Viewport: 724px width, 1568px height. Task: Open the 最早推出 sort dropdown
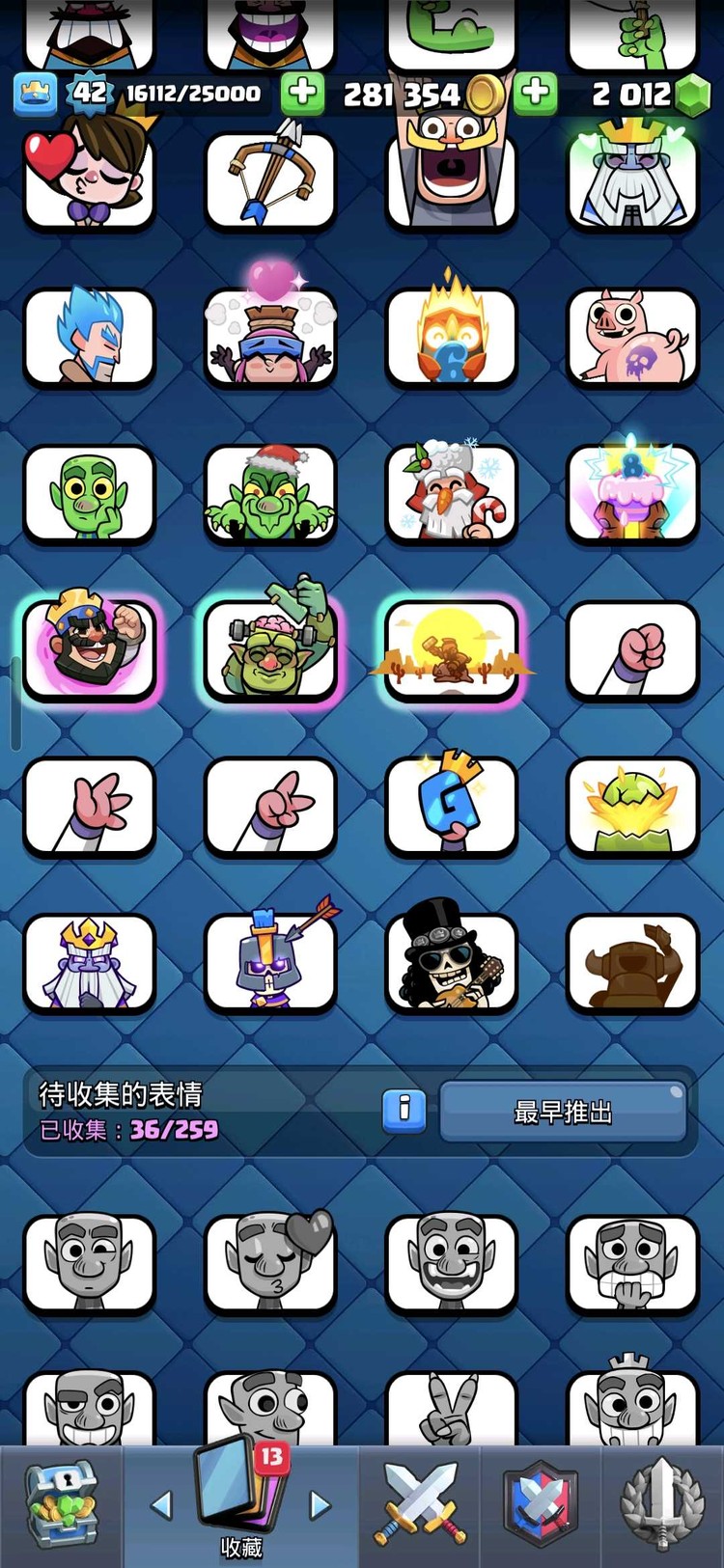(x=566, y=1110)
